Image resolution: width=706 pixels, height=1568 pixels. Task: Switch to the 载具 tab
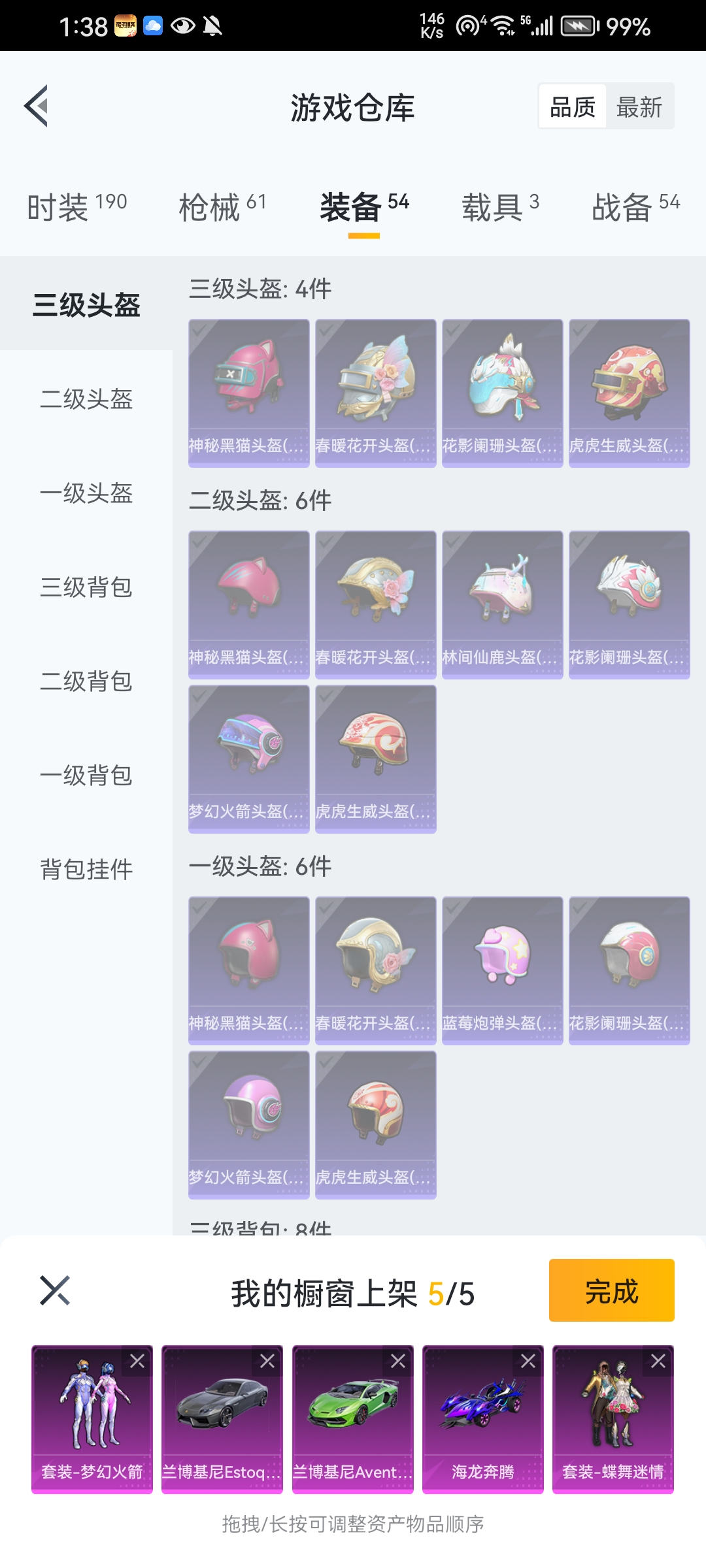500,208
